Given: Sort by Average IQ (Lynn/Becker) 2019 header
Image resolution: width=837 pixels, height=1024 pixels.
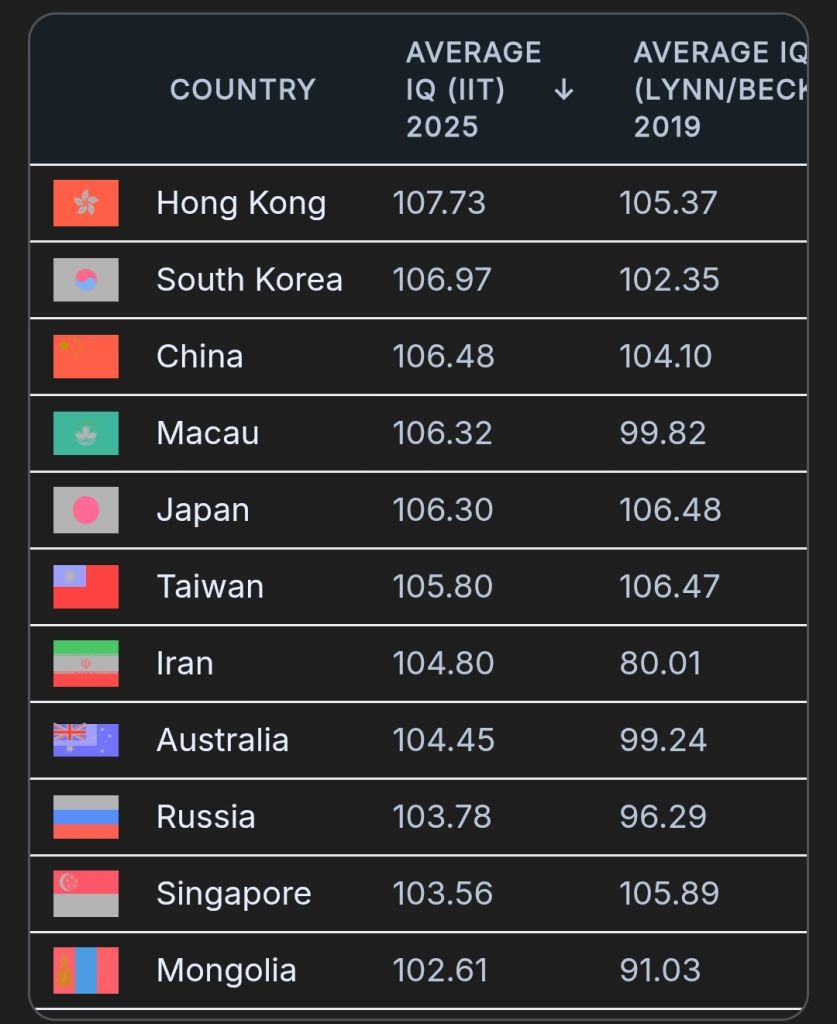Looking at the screenshot, I should (721, 89).
